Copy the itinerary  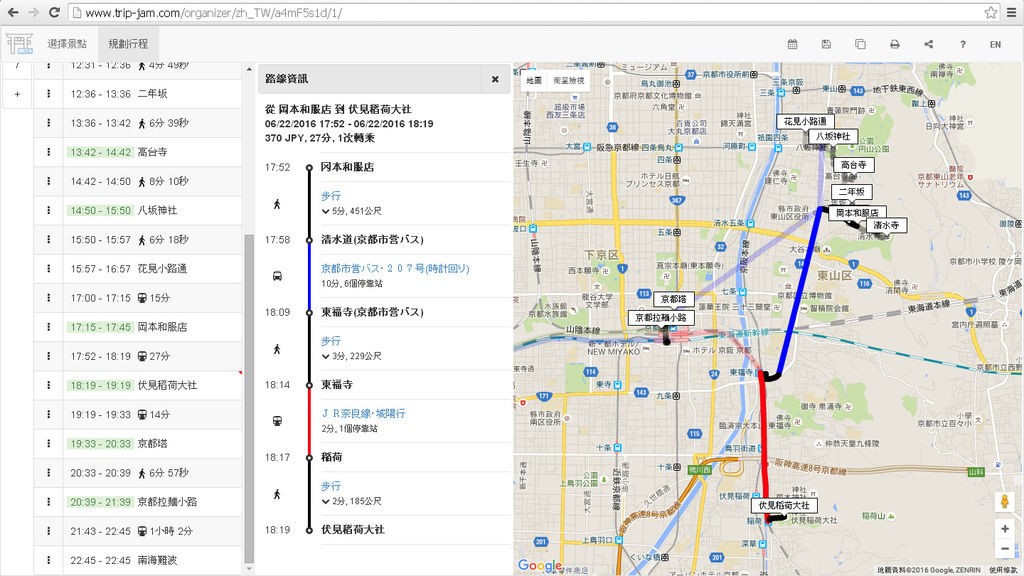coord(860,44)
